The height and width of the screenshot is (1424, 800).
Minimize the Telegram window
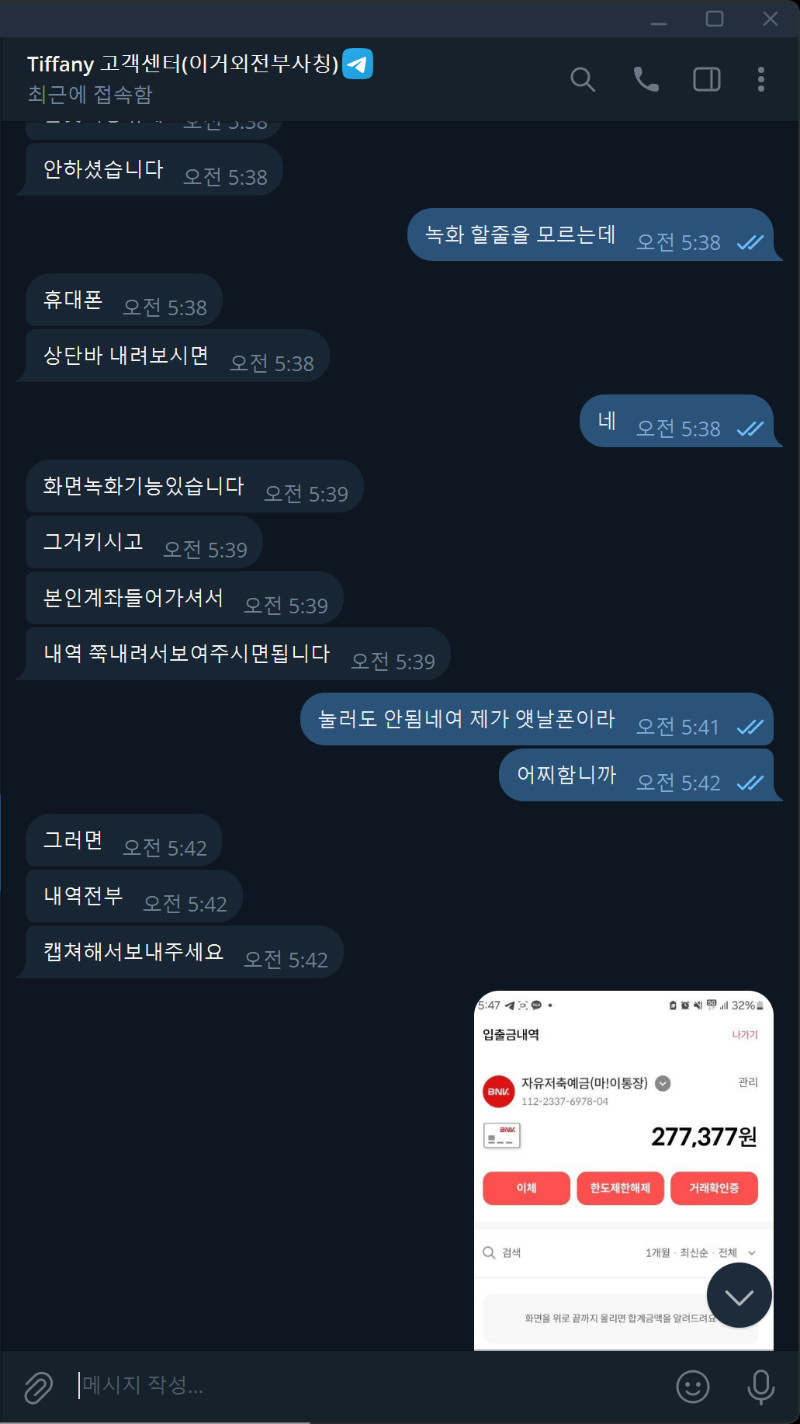click(658, 19)
